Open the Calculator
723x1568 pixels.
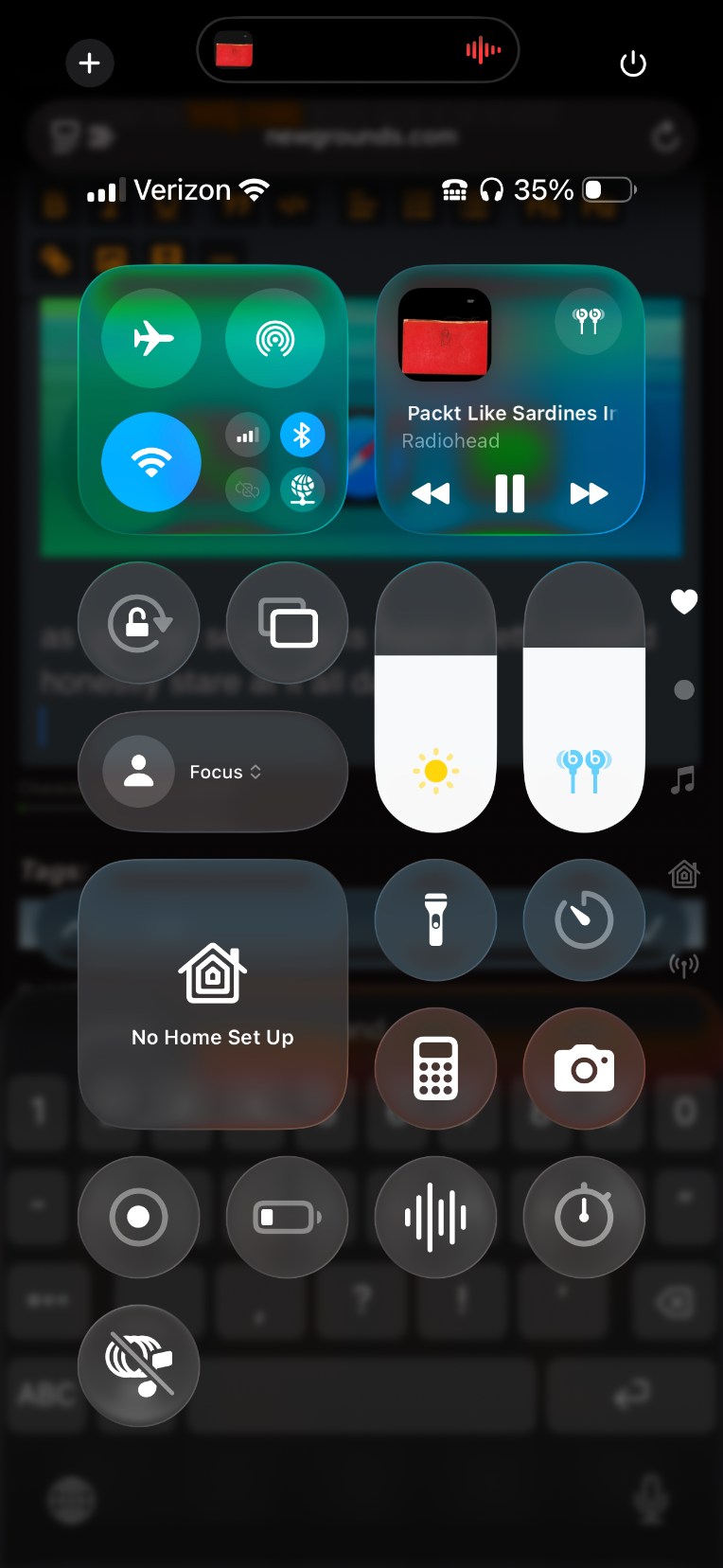[435, 1068]
